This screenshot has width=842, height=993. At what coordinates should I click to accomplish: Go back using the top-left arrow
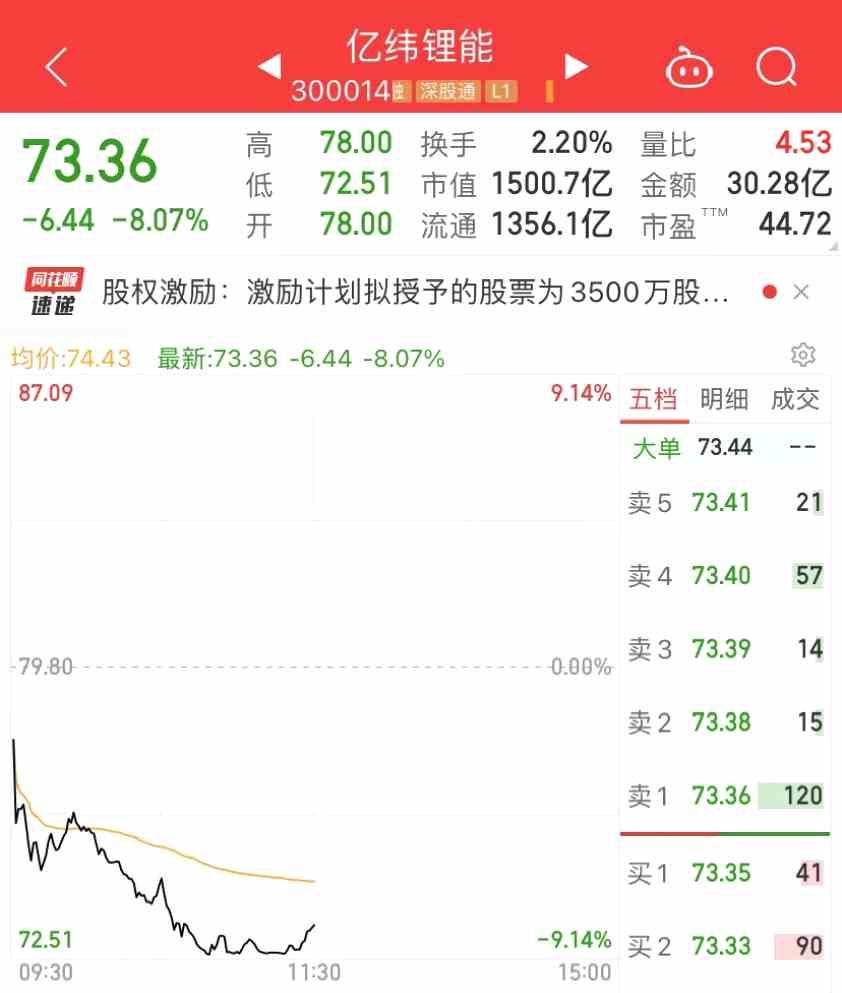click(x=57, y=67)
